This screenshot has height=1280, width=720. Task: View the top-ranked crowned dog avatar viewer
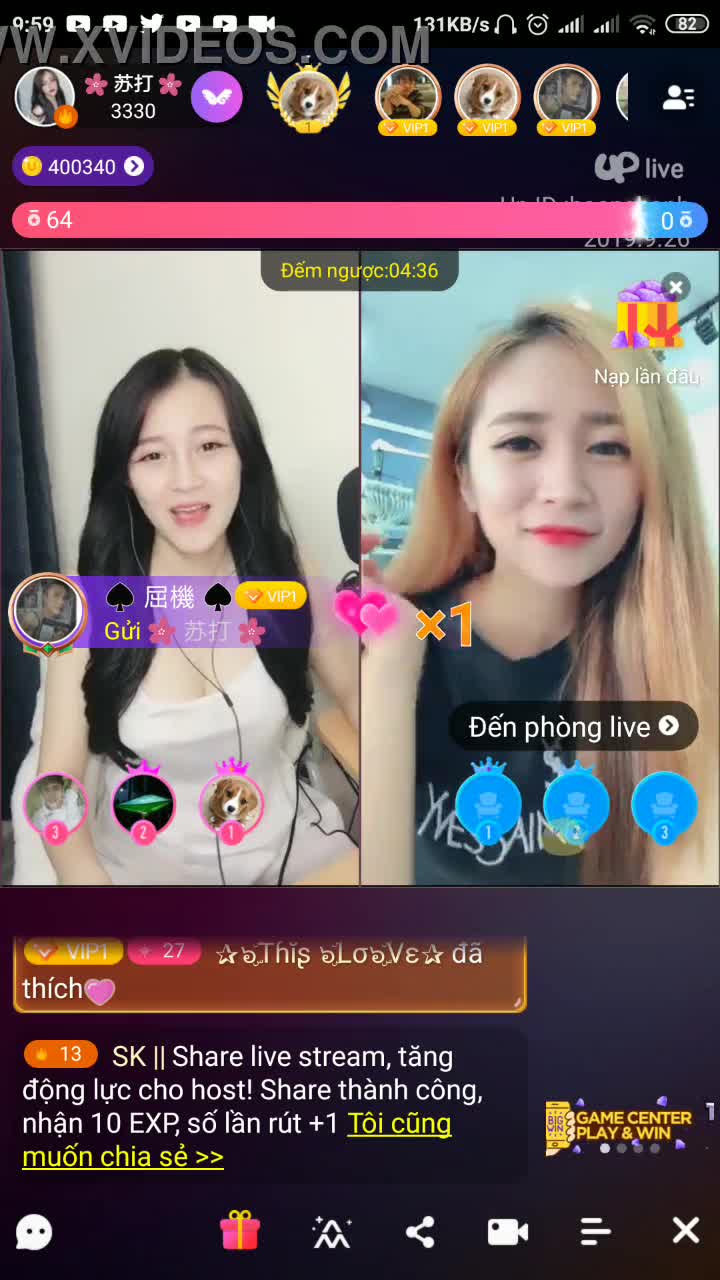pyautogui.click(x=308, y=97)
